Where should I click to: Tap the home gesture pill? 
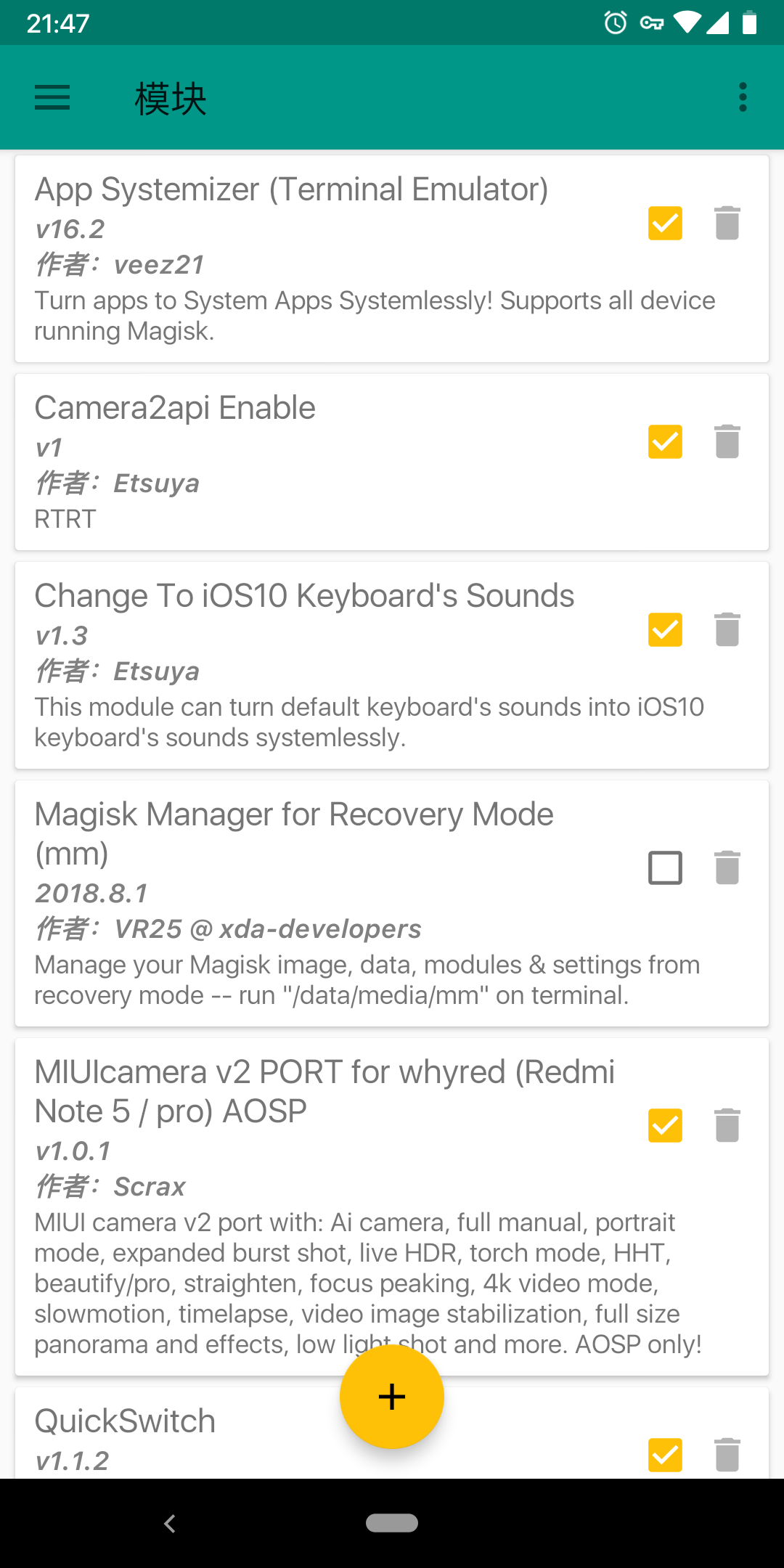point(392,1524)
